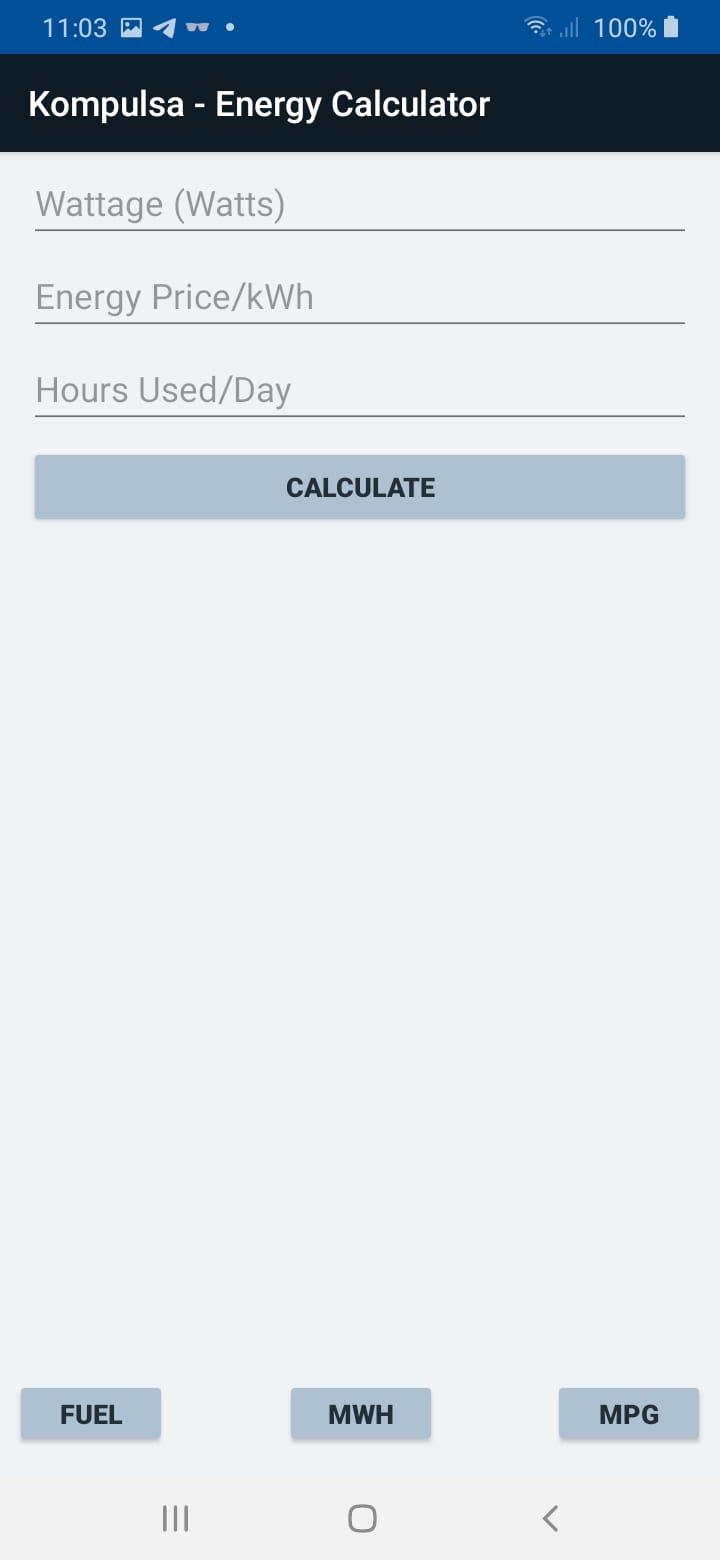
Task: Open the Fuel calculator
Action: point(91,1414)
